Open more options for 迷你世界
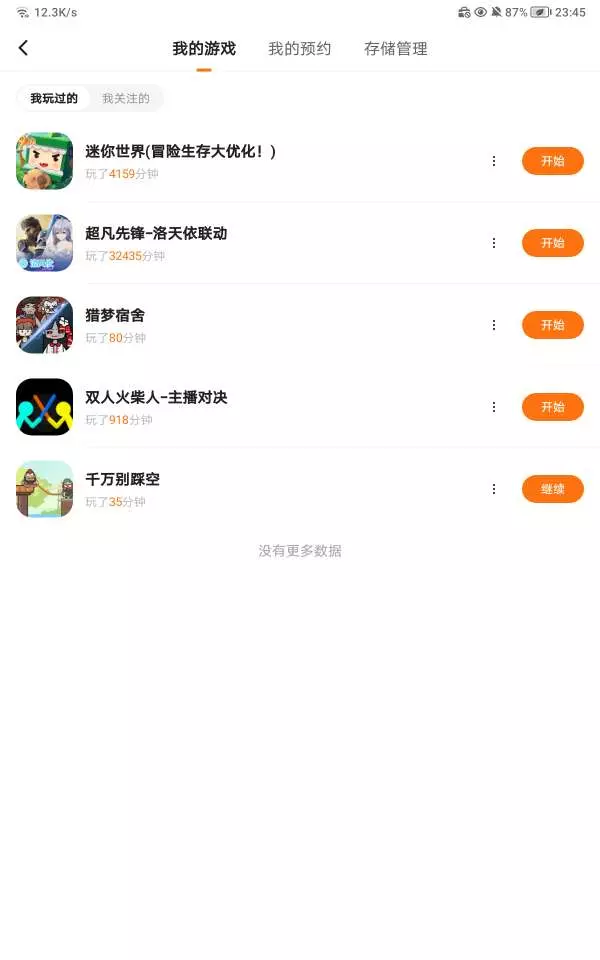The height and width of the screenshot is (960, 600). click(x=493, y=161)
